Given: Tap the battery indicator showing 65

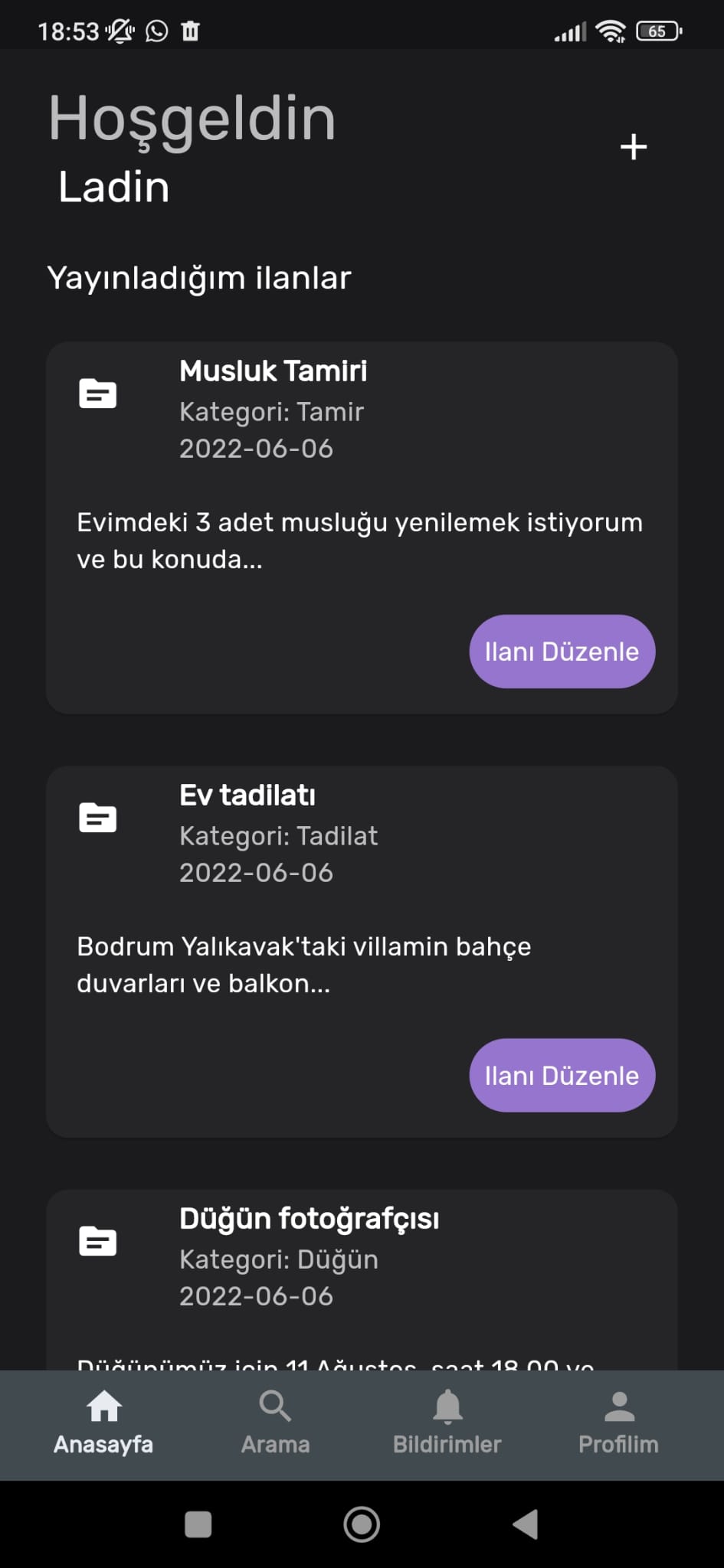Looking at the screenshot, I should click(657, 31).
